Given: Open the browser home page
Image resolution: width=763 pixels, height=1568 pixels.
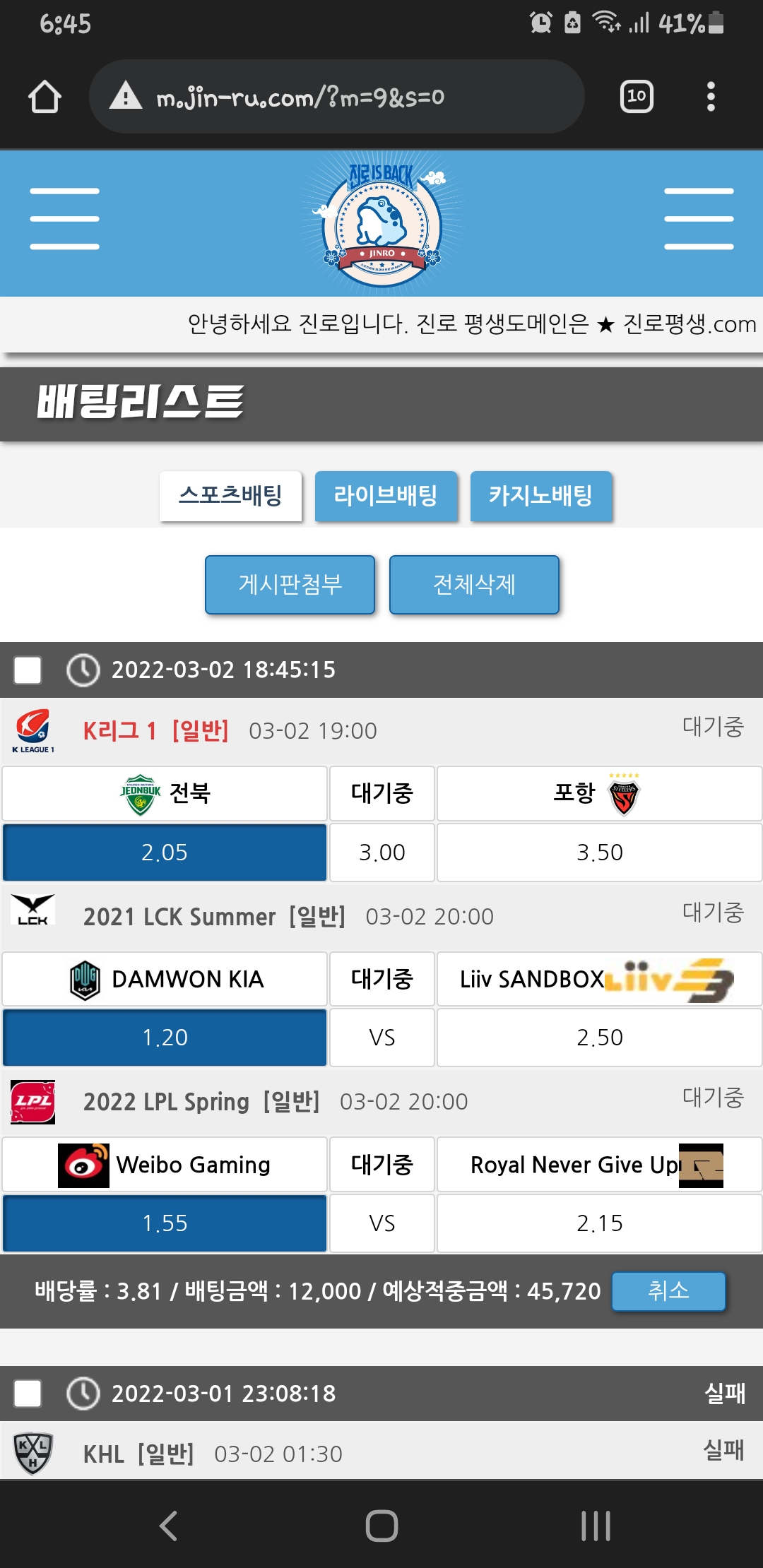Looking at the screenshot, I should 45,97.
